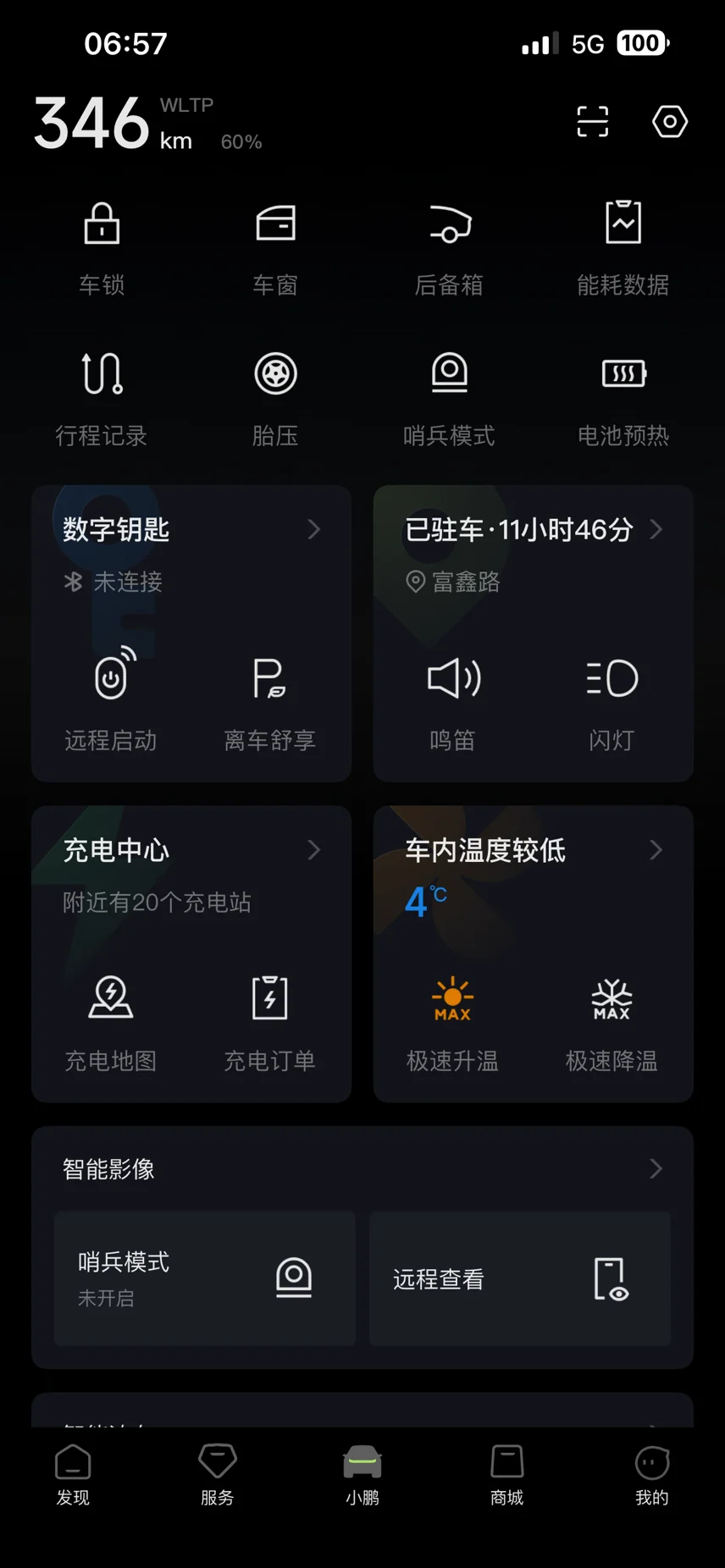Open 行程记录 trip records
725x1568 pixels.
tap(102, 396)
